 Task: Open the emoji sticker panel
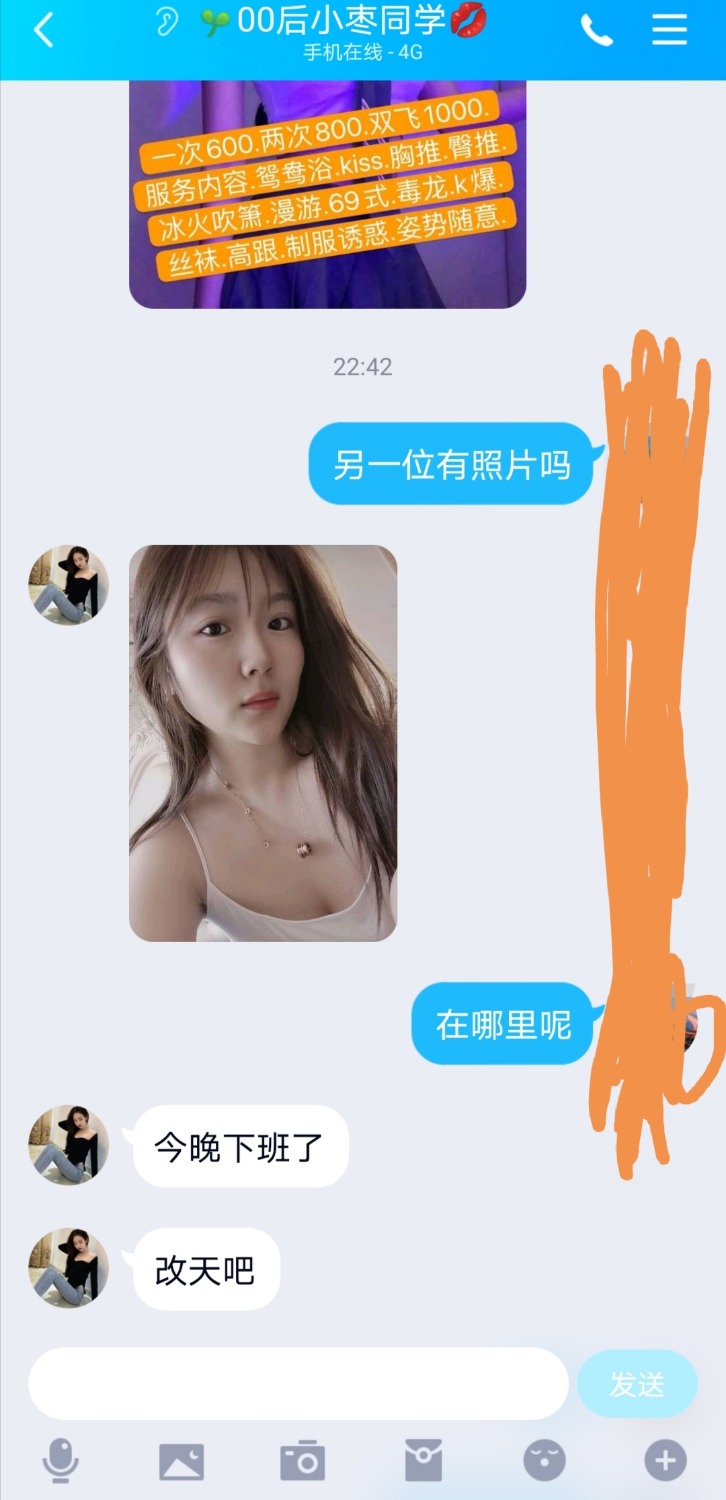[x=544, y=1461]
